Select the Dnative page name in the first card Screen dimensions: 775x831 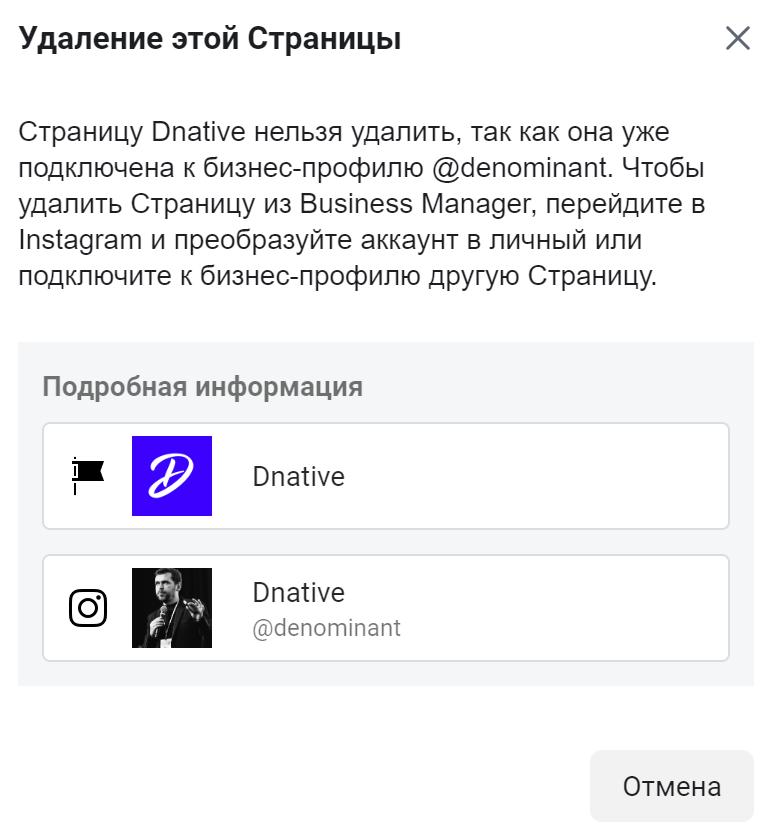298,476
